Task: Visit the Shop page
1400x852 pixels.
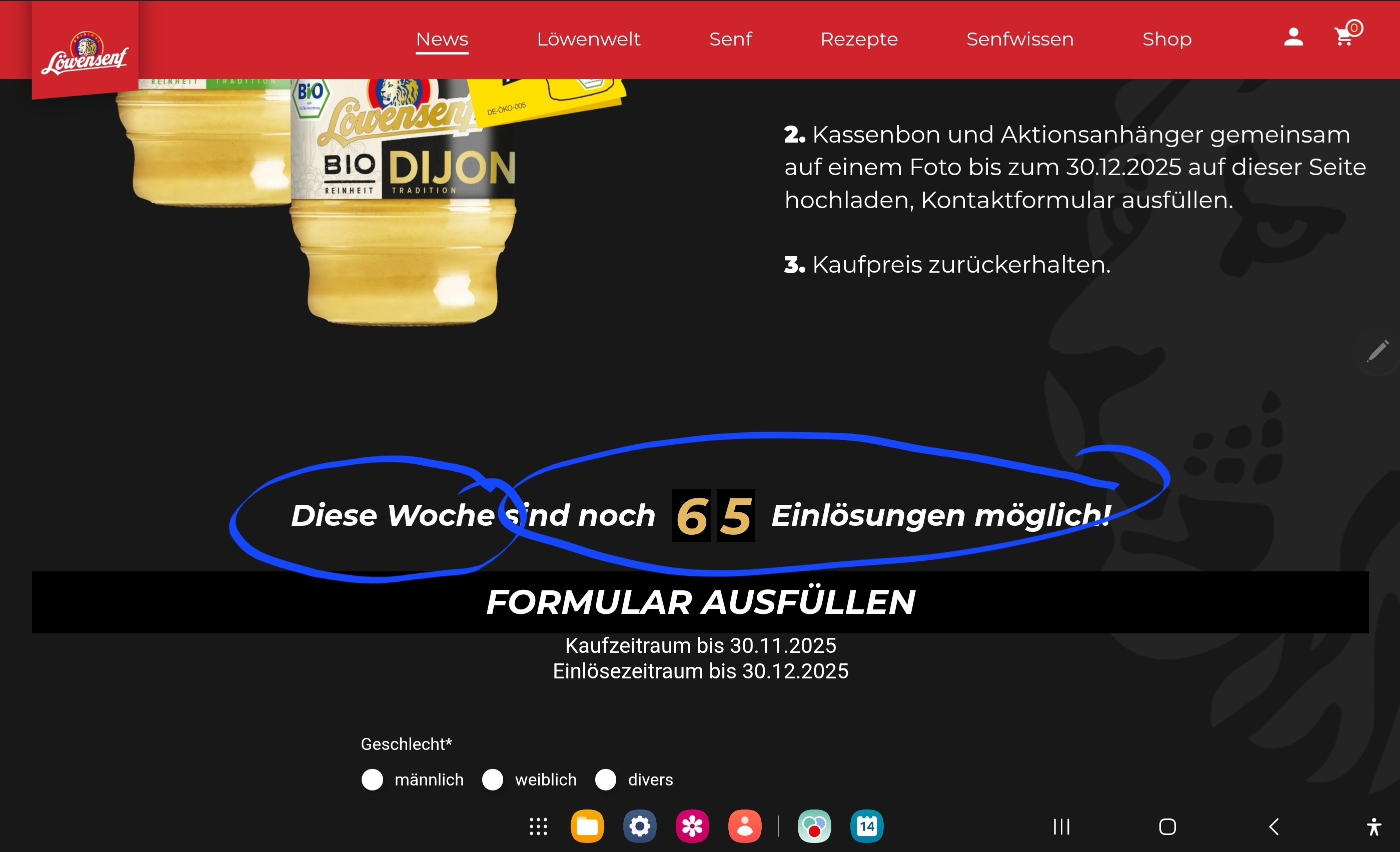Action: (x=1166, y=39)
